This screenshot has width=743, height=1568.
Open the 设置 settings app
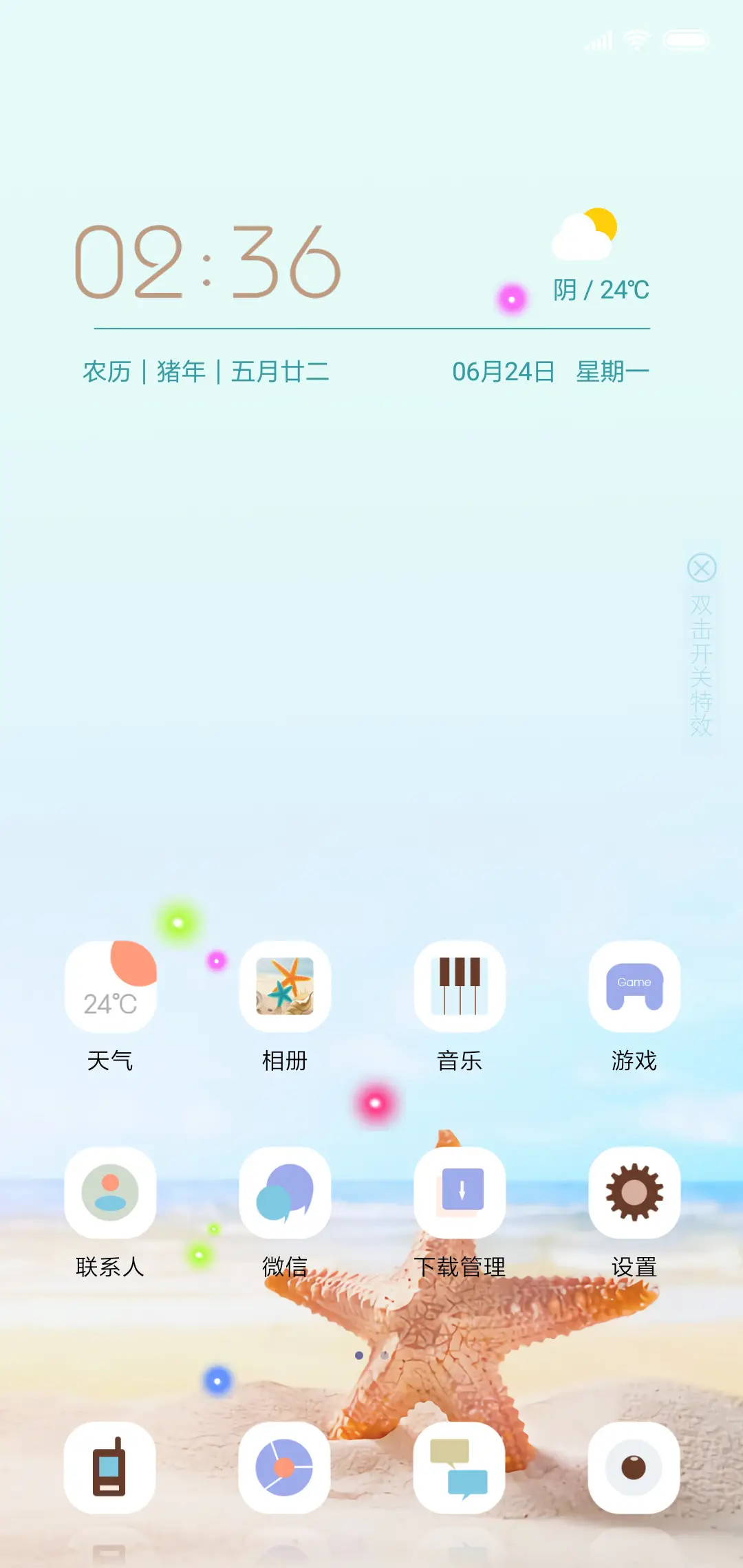click(x=634, y=1194)
